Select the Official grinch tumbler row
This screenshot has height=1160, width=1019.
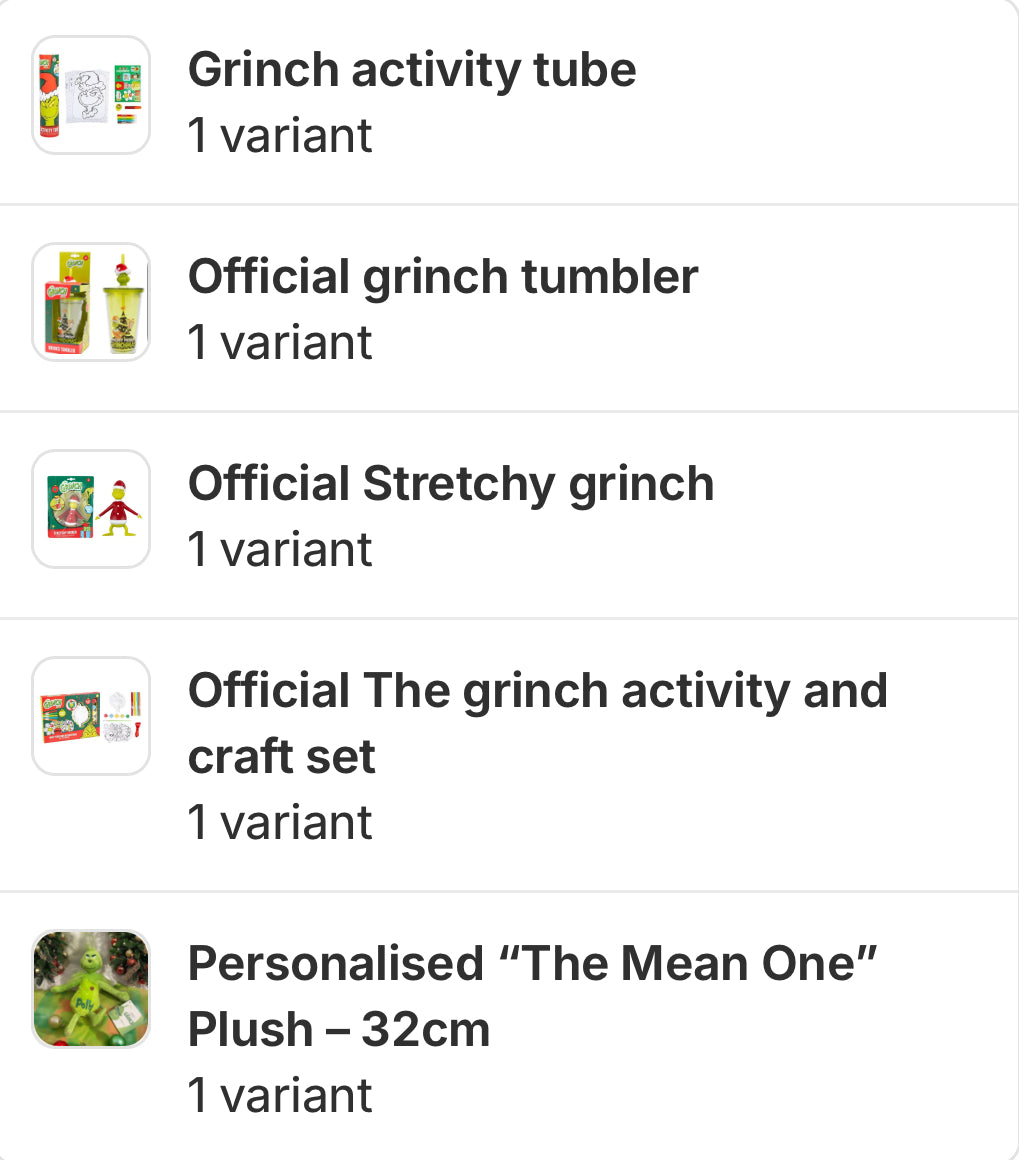click(442, 278)
